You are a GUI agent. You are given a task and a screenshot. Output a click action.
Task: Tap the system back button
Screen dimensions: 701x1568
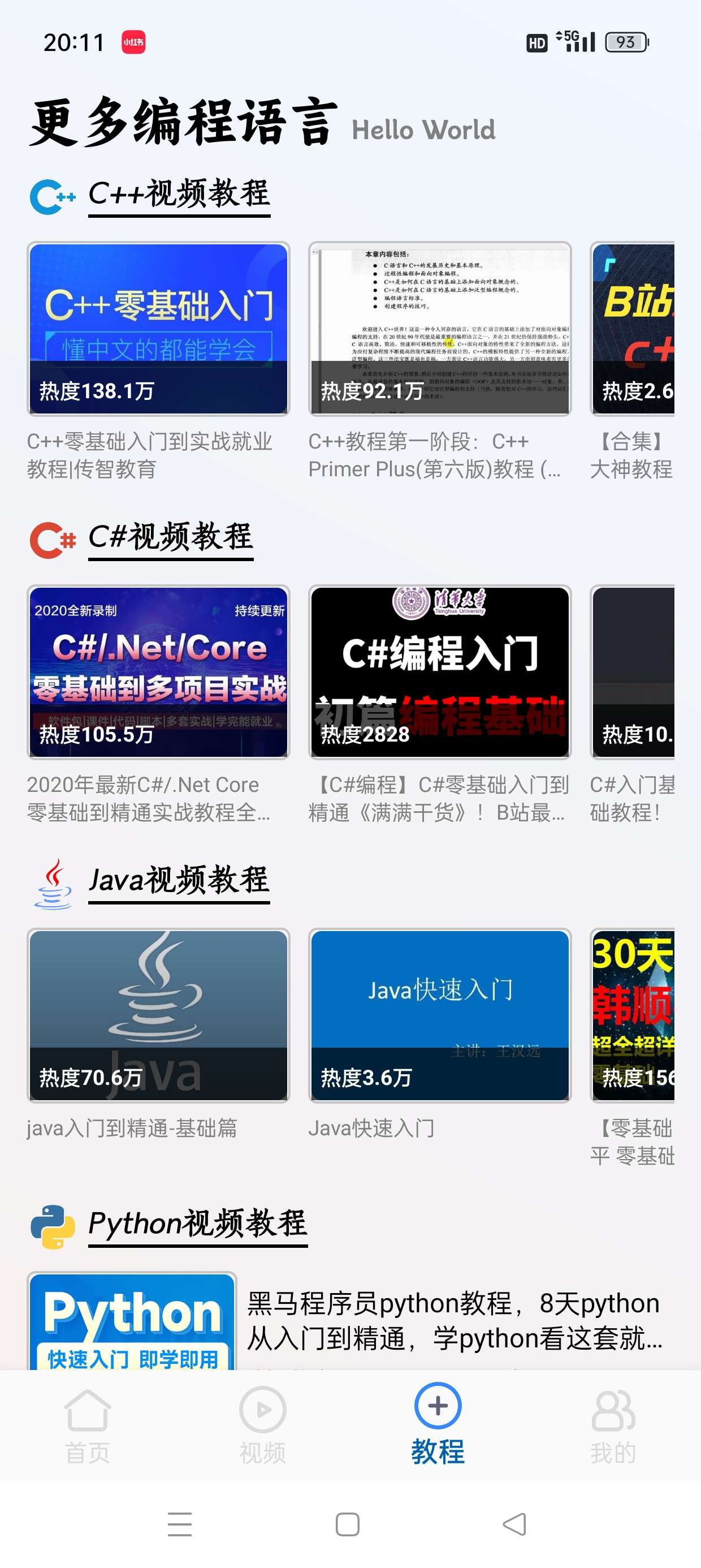(515, 1524)
